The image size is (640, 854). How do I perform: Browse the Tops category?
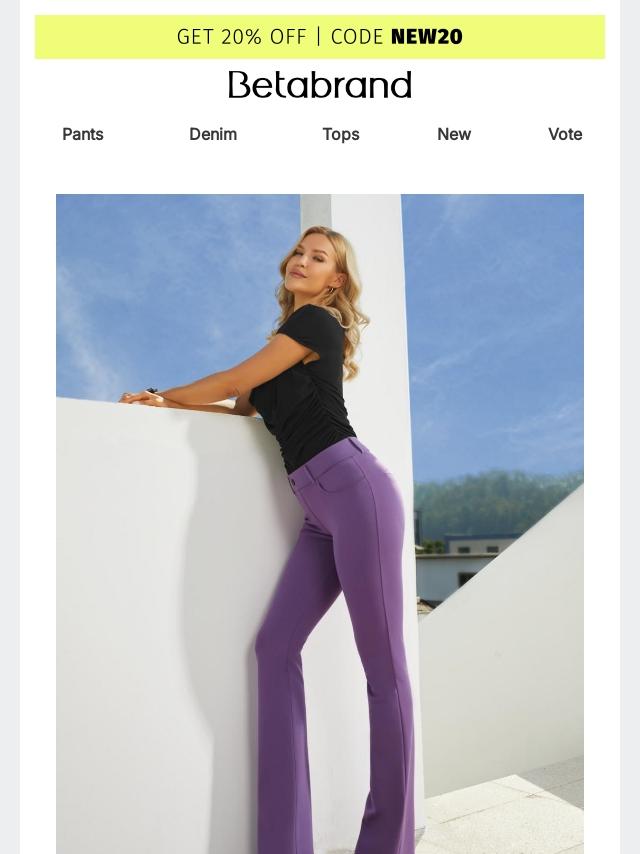click(x=341, y=134)
